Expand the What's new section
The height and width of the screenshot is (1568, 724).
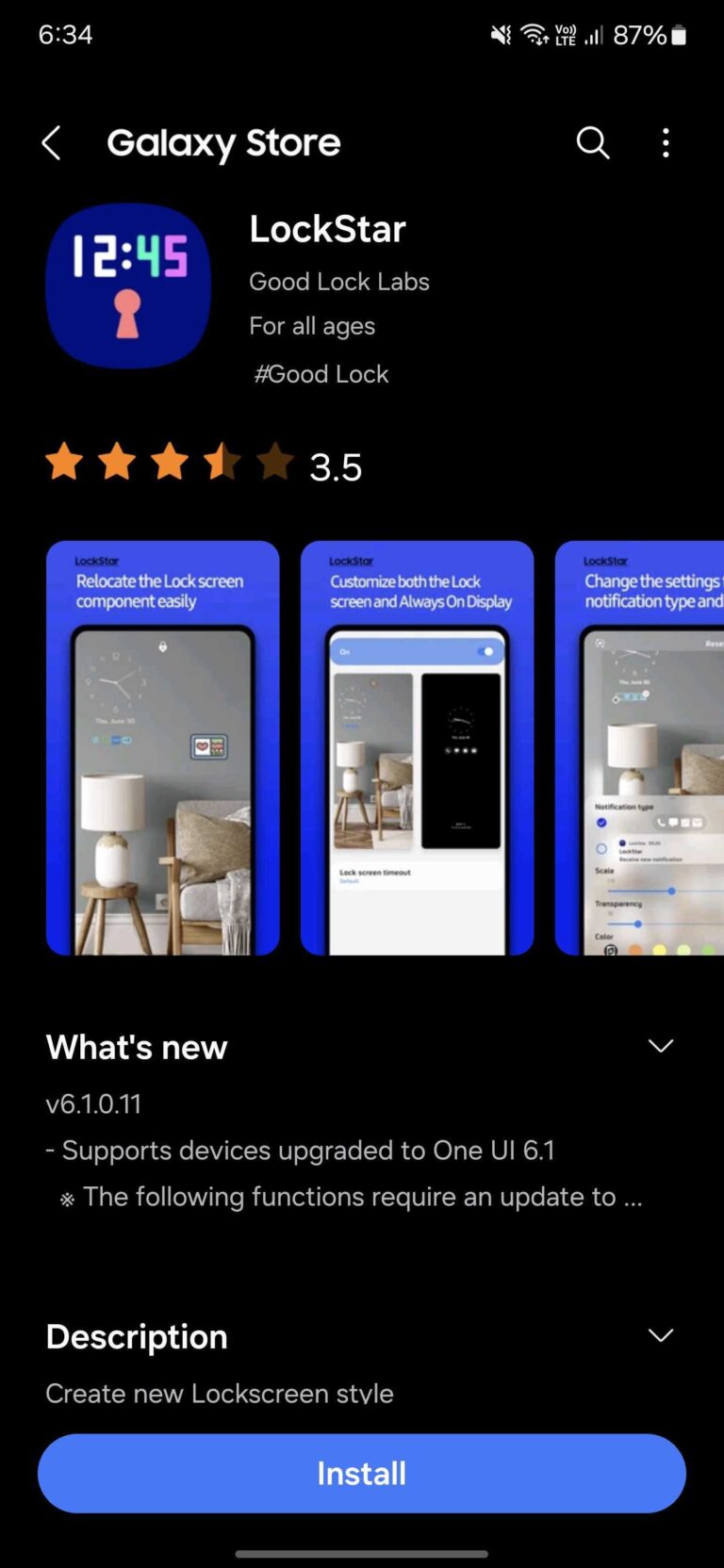(x=660, y=1046)
